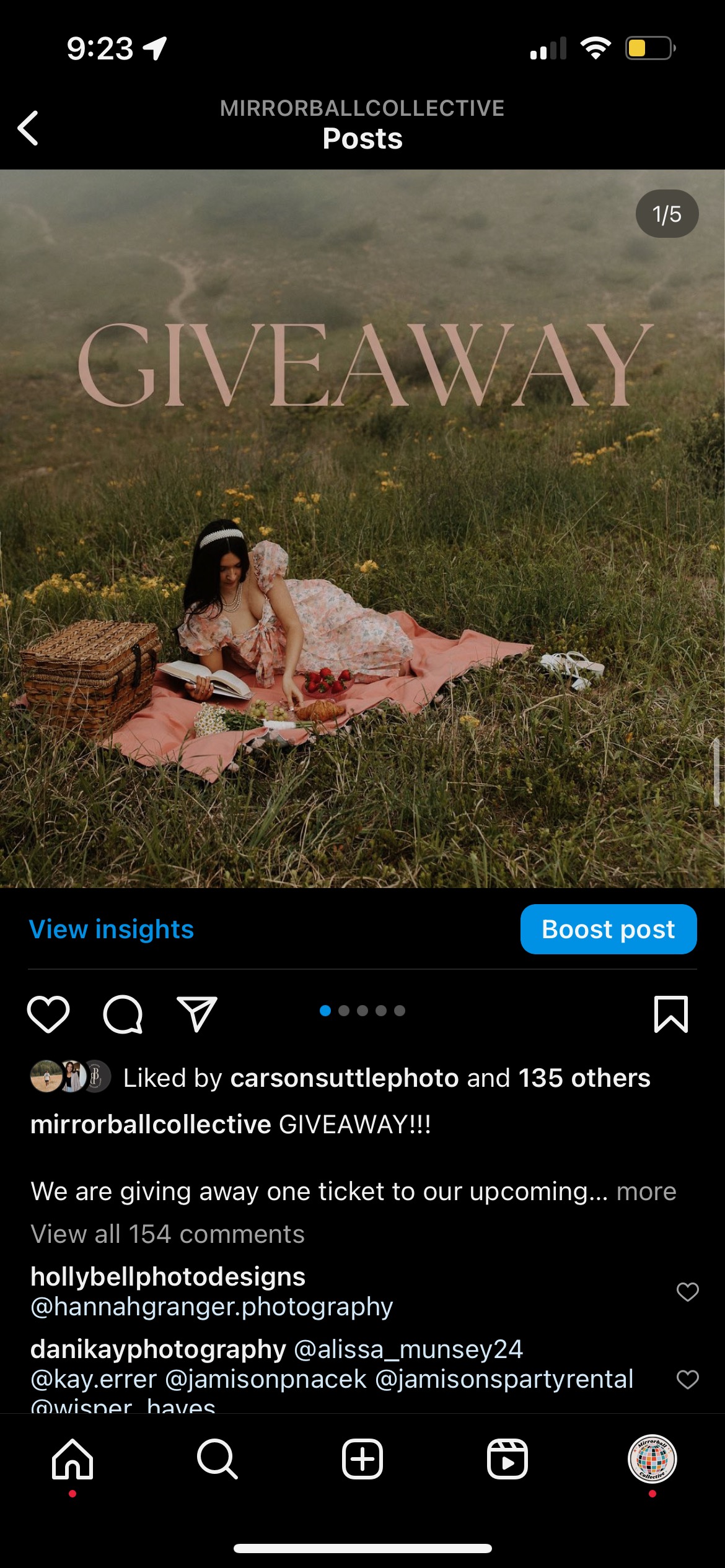Viewport: 725px width, 1568px height.
Task: Open carsonsuttlephoto from the likes line
Action: [345, 1078]
